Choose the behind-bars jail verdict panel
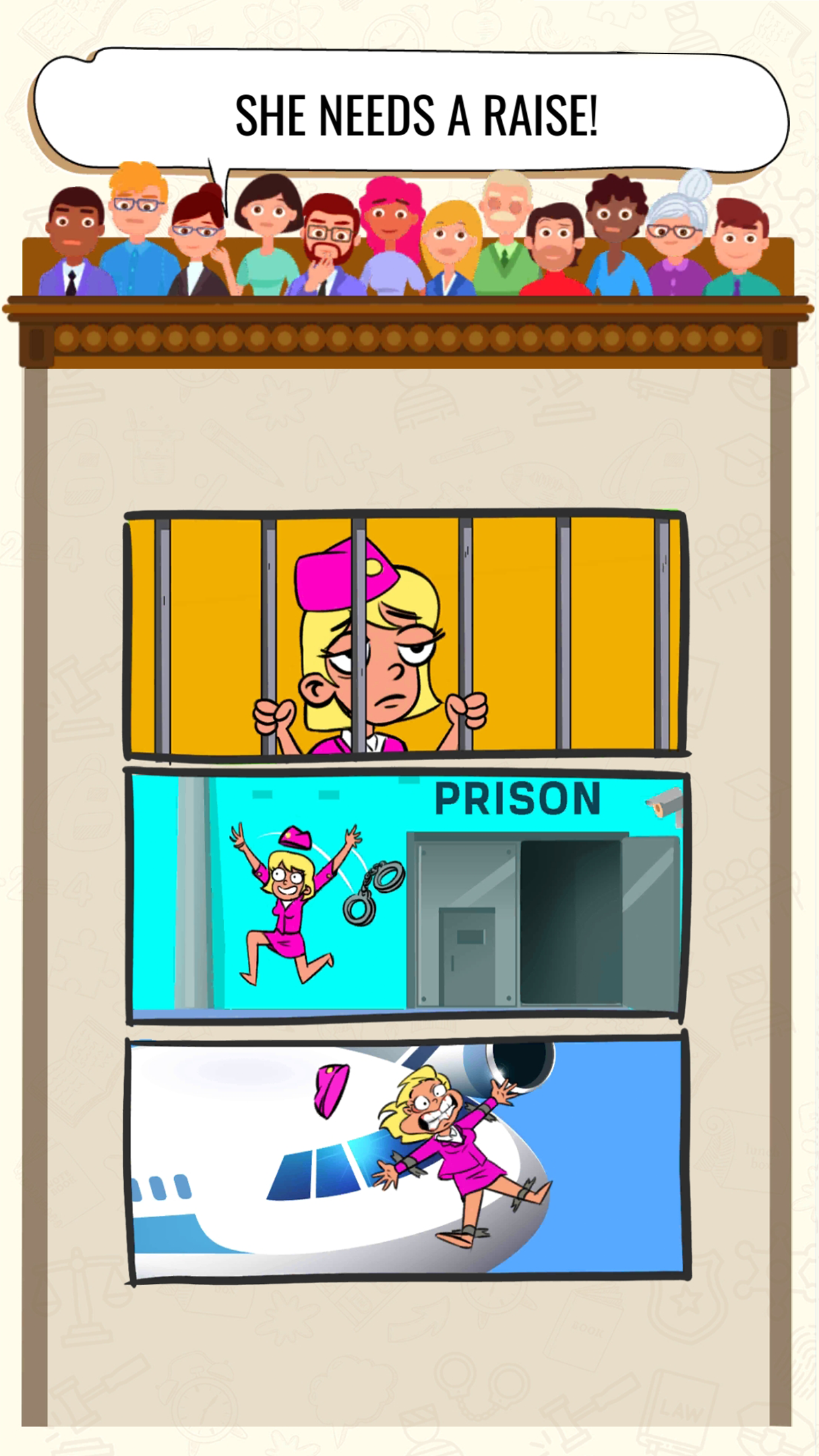 (407, 634)
